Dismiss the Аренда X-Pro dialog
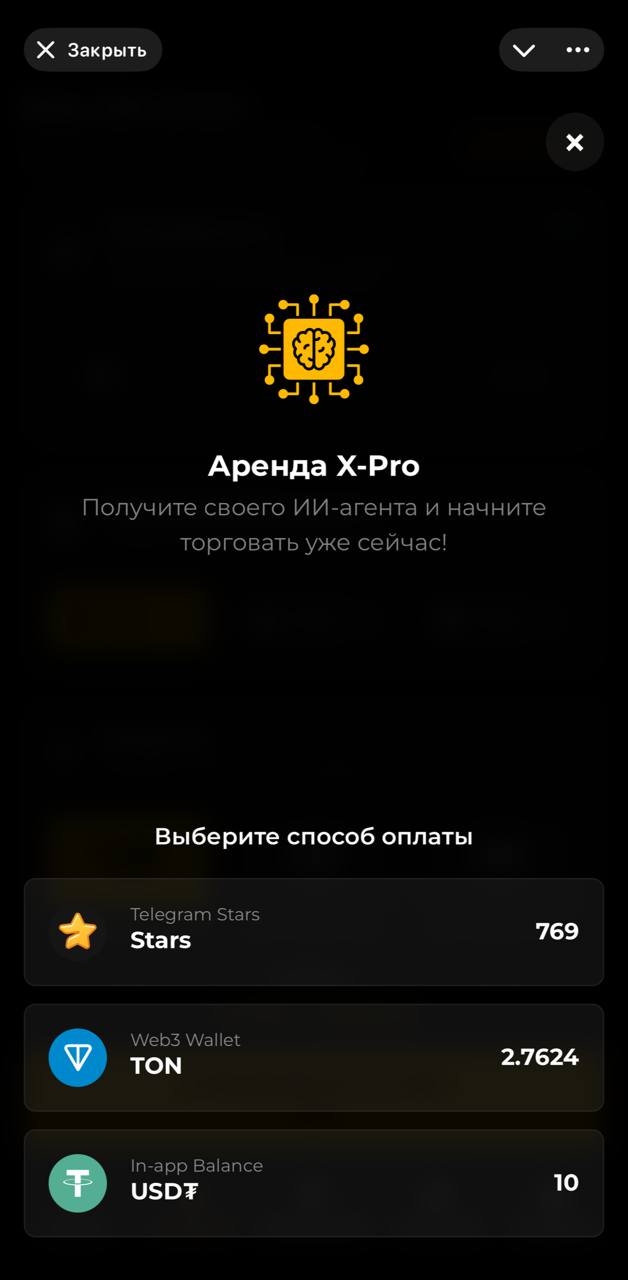The image size is (628, 1280). pyautogui.click(x=575, y=143)
